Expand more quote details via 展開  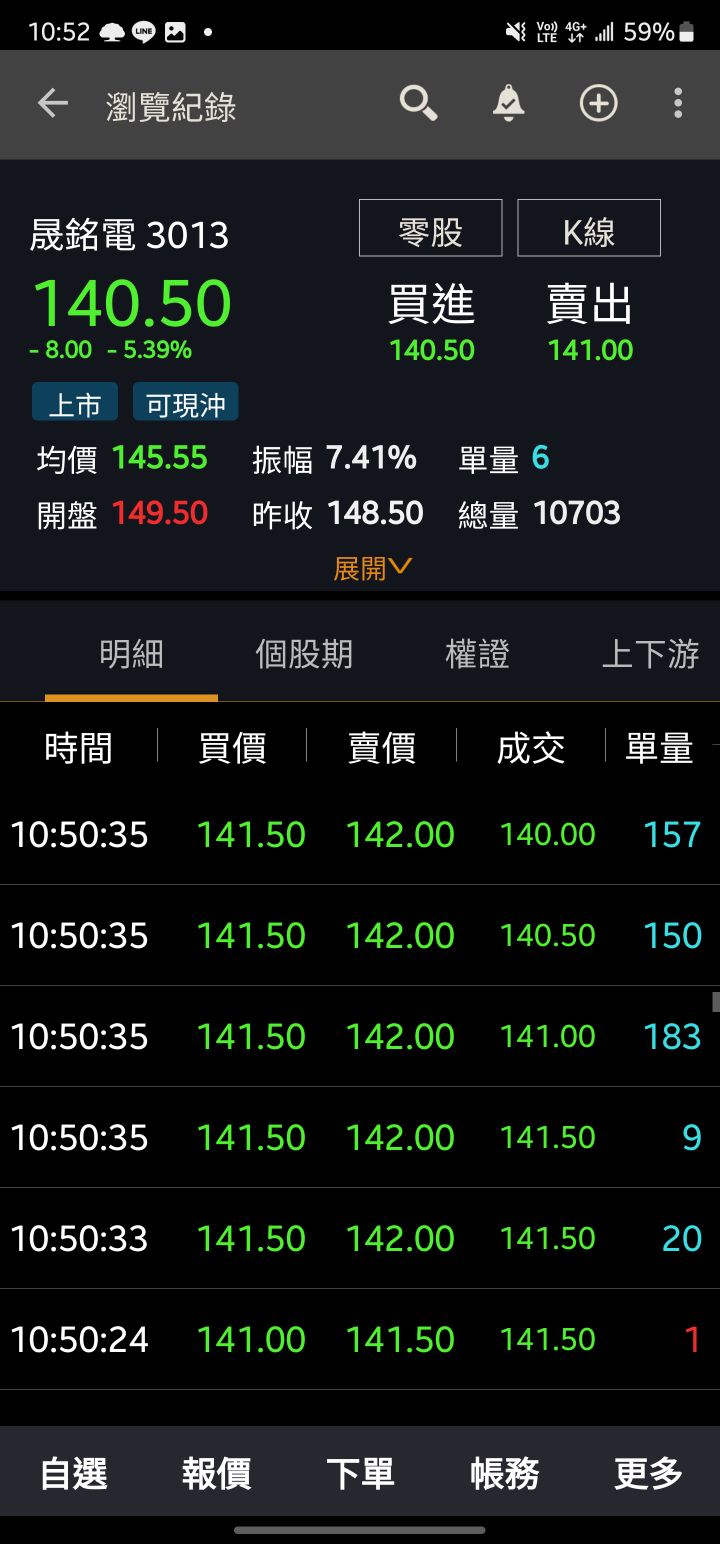[x=371, y=568]
